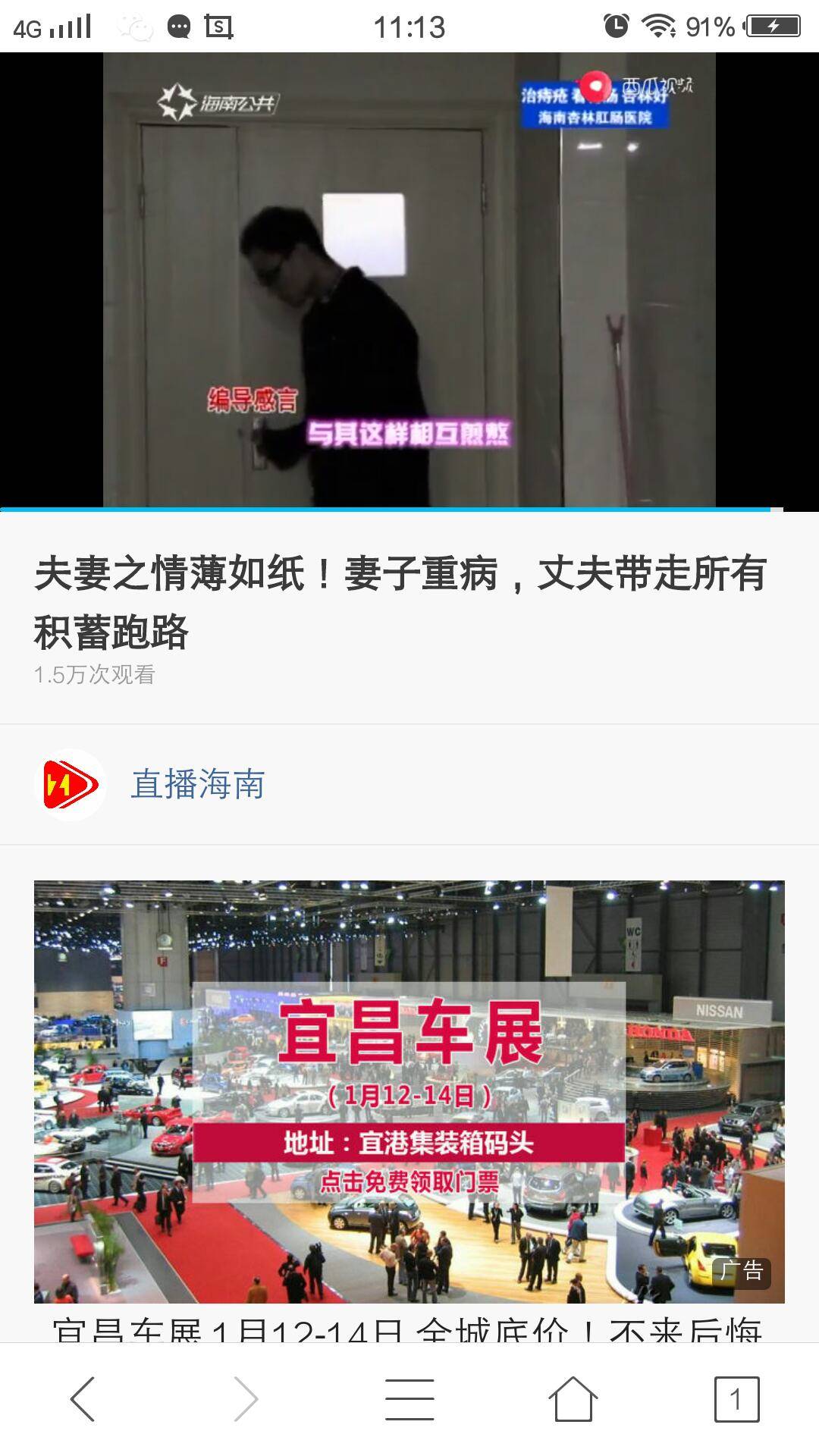Open the 宜昌车展 advertisement banner
This screenshot has height=1456, width=819.
[409, 1090]
